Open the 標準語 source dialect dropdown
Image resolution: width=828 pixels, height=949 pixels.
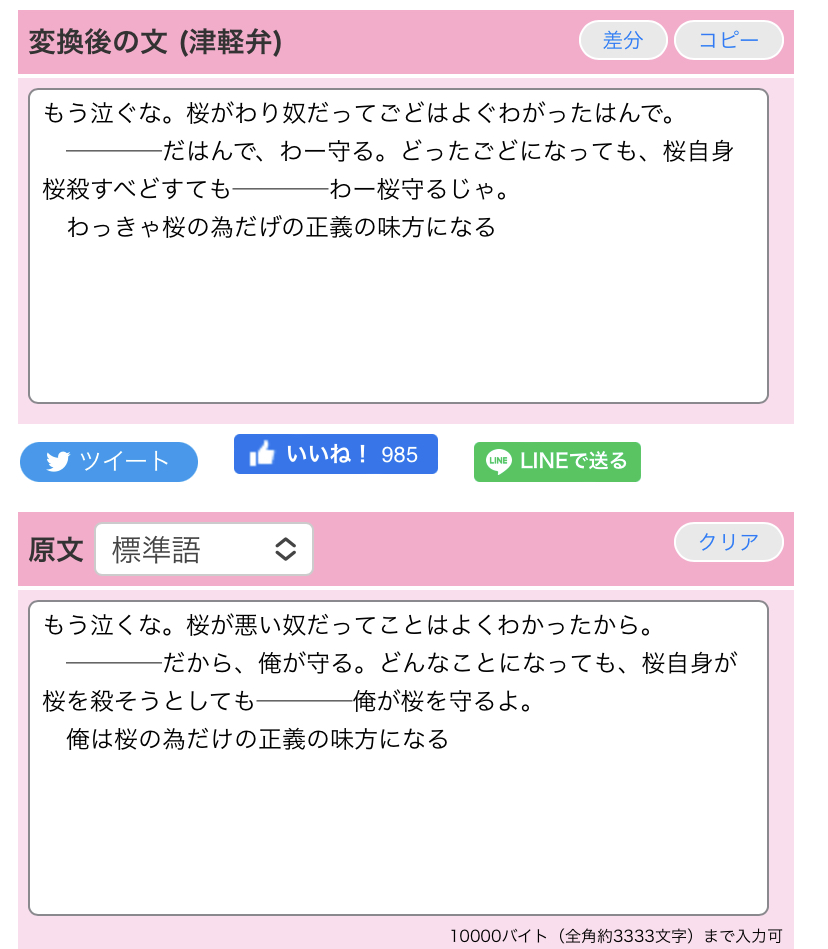pos(204,549)
